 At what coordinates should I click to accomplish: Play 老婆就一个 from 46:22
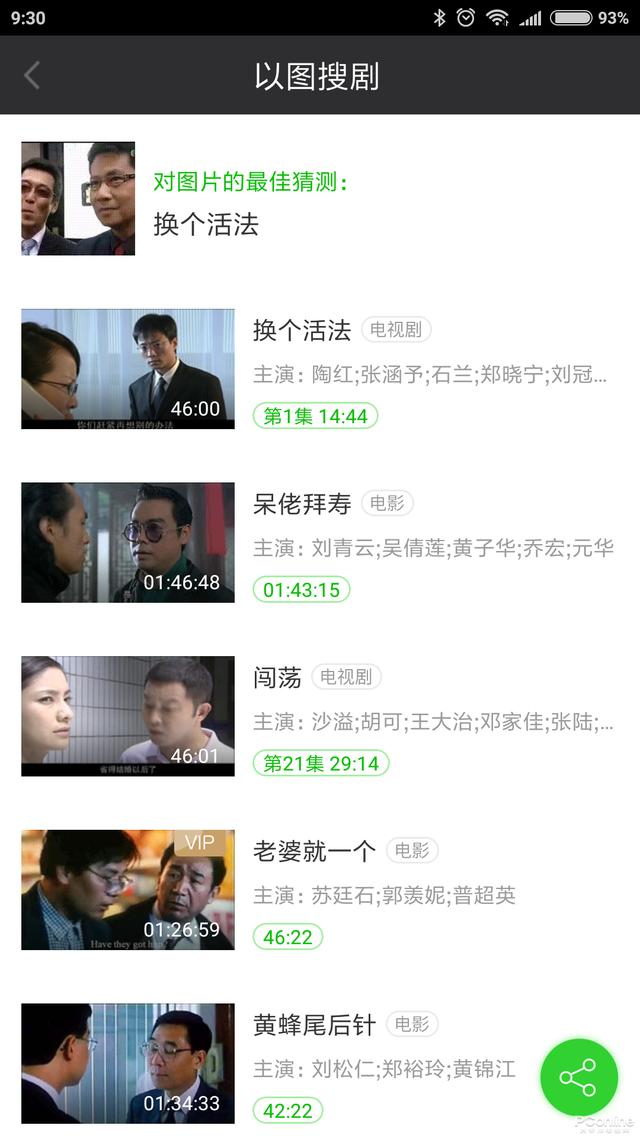click(287, 937)
